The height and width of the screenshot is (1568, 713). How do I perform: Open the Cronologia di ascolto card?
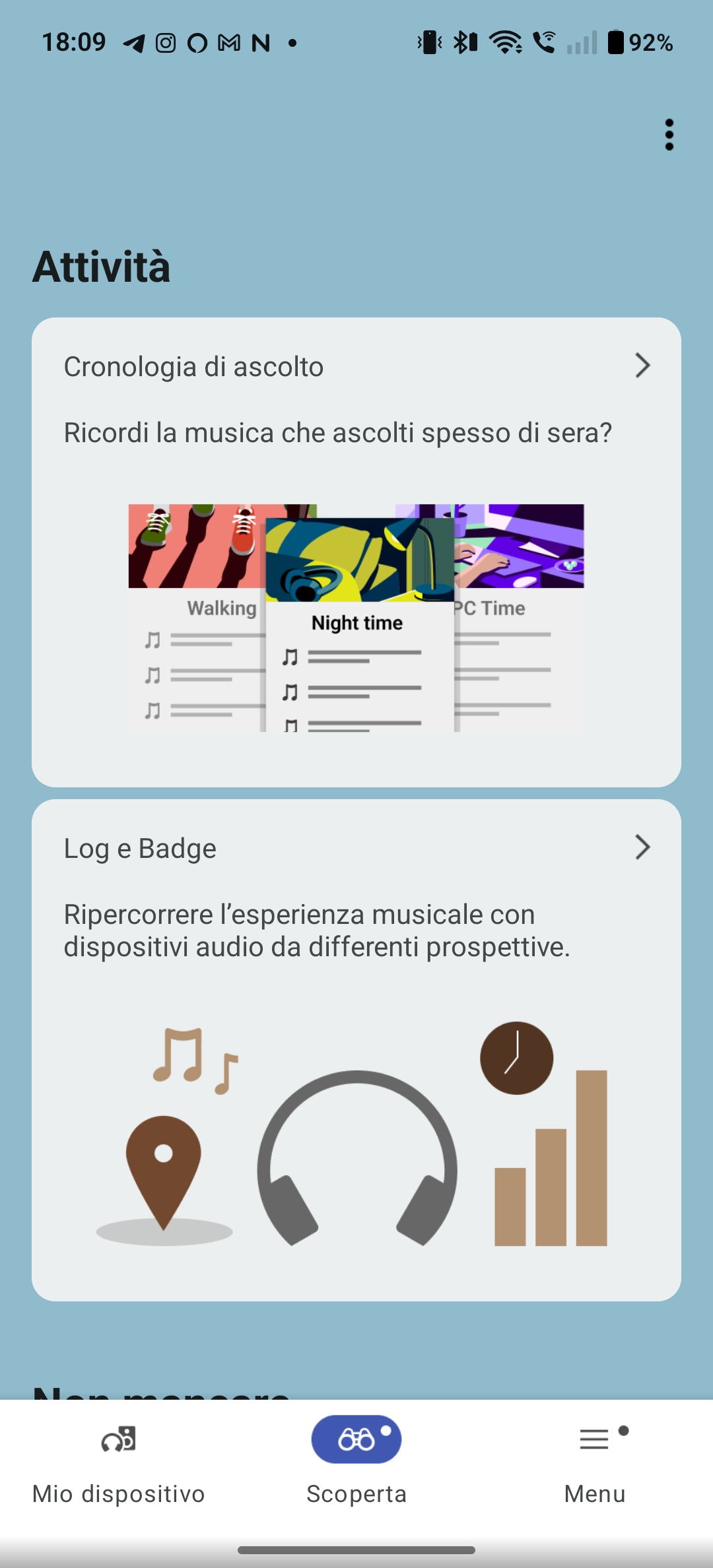tap(356, 552)
